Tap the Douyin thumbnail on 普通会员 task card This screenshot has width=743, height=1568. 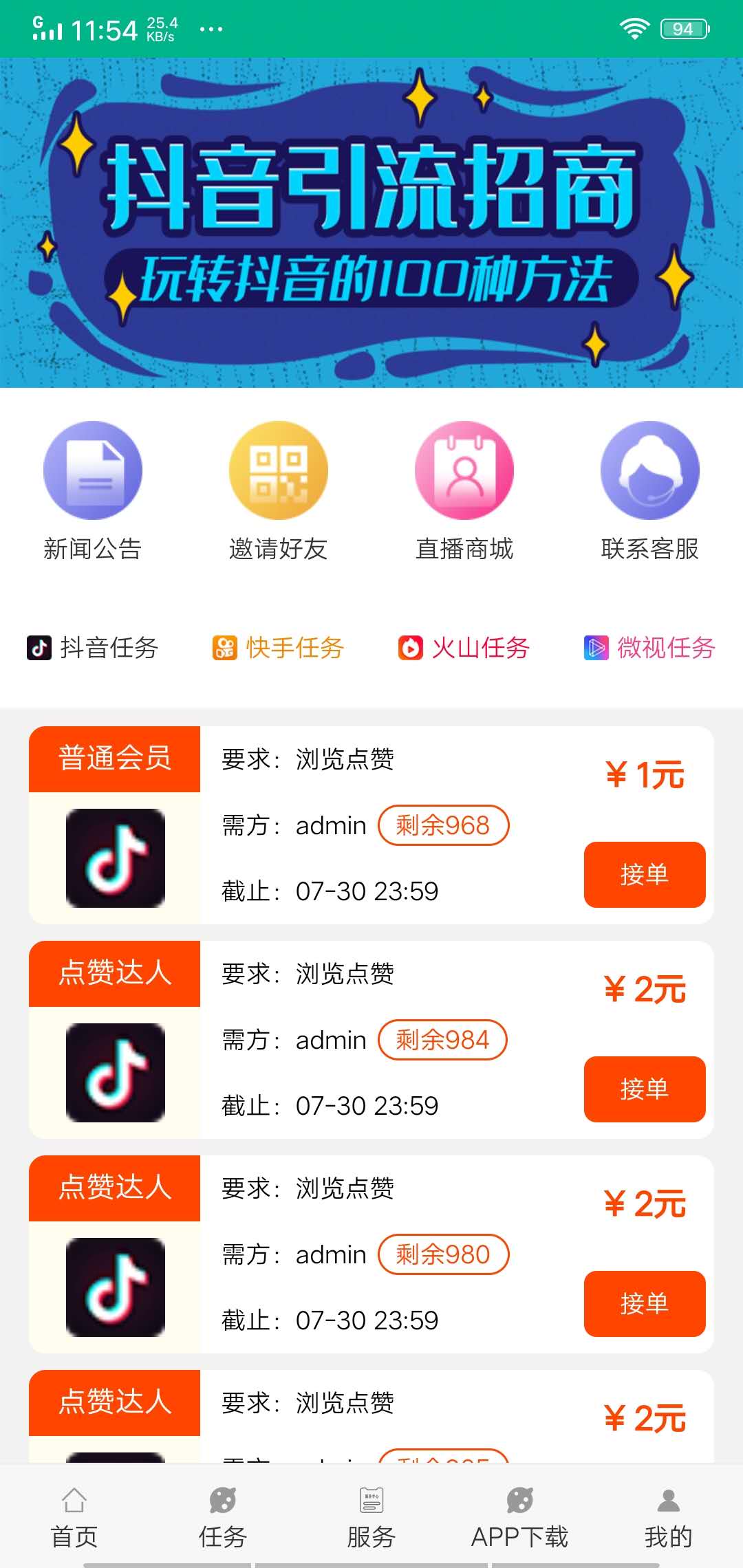[x=114, y=859]
